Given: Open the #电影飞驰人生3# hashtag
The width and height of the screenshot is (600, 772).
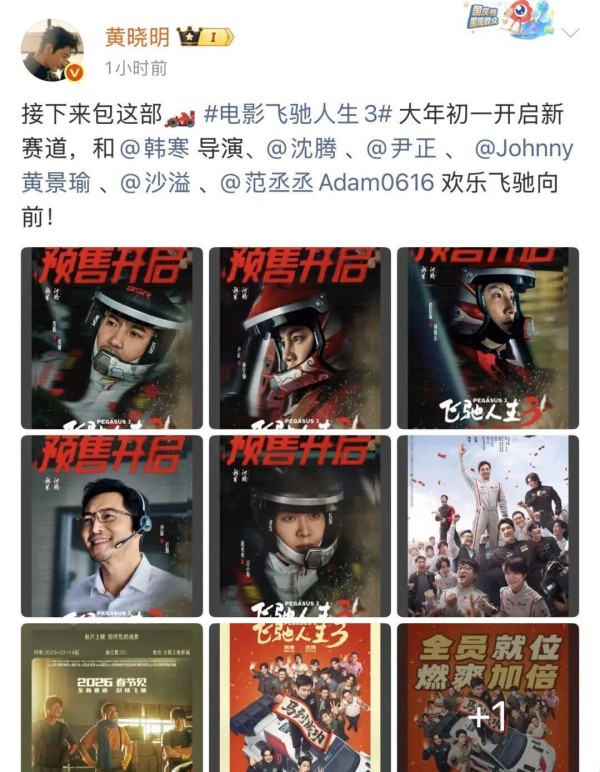Looking at the screenshot, I should pos(295,115).
